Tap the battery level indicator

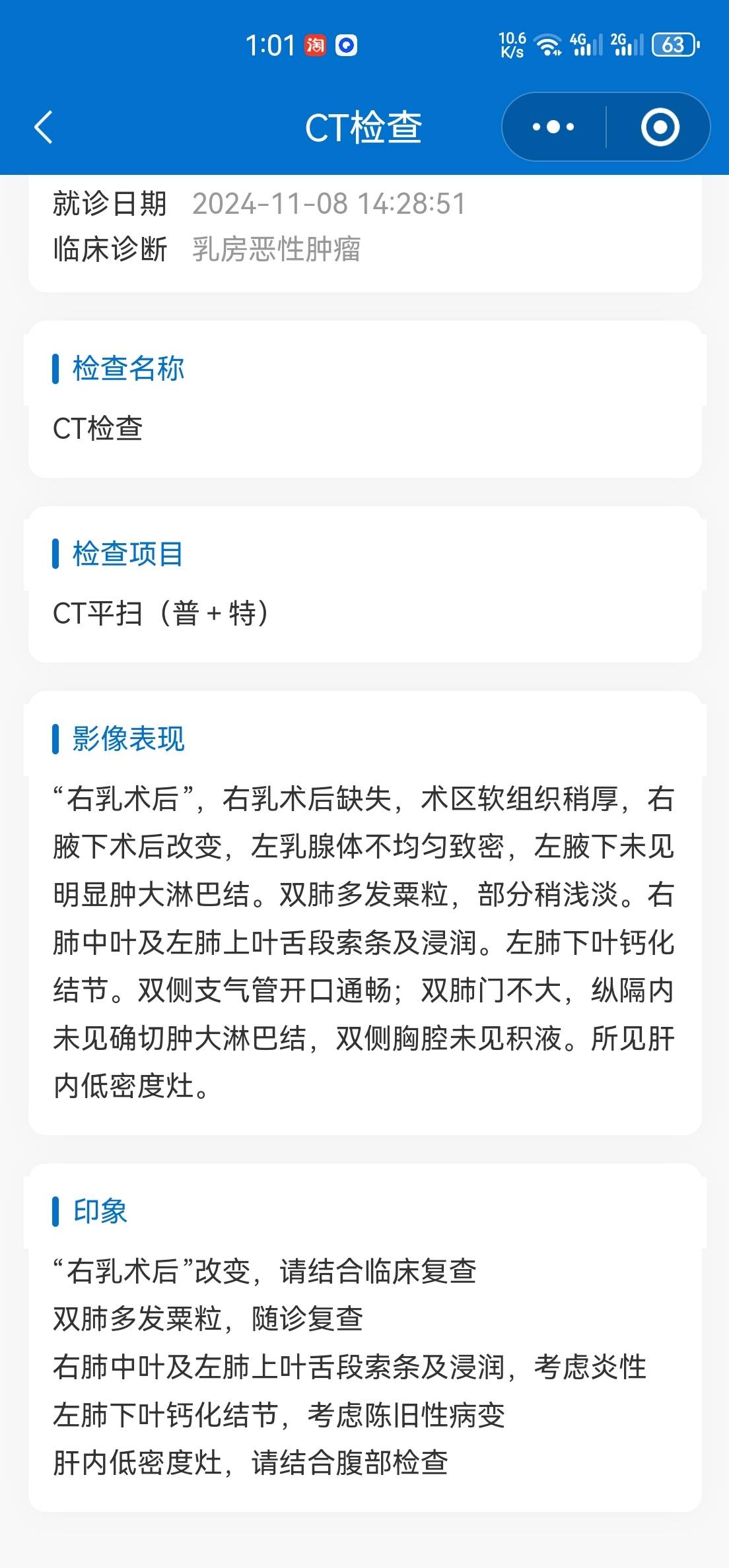(x=674, y=45)
